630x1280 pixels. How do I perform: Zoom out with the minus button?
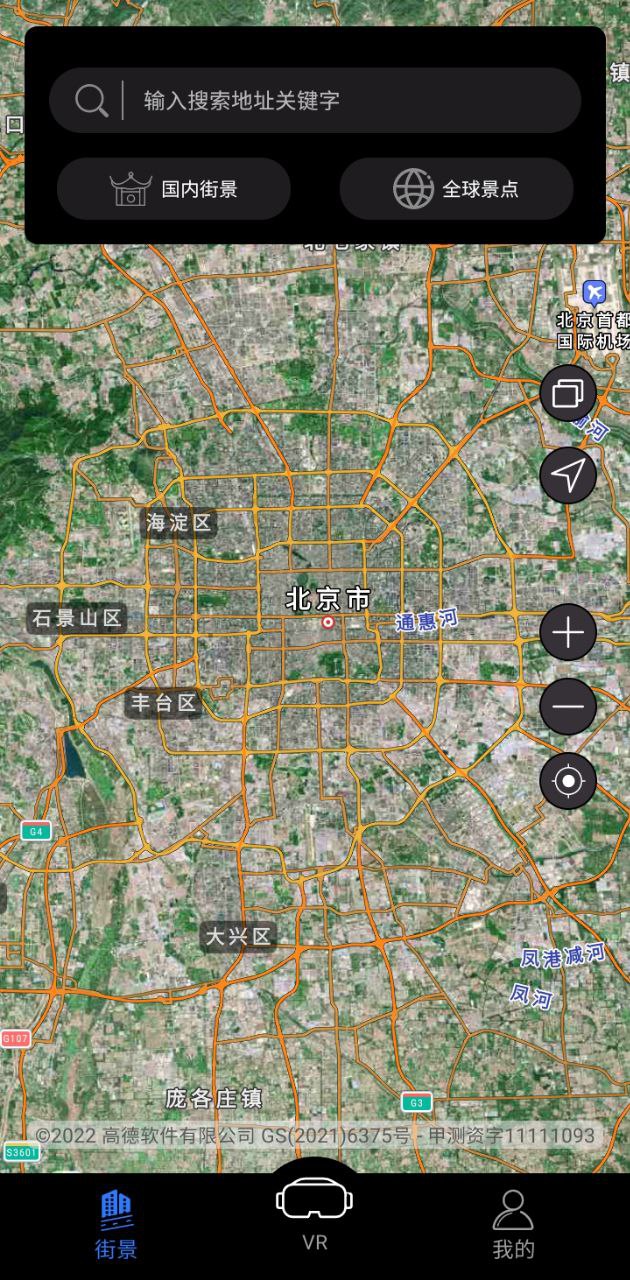point(568,707)
